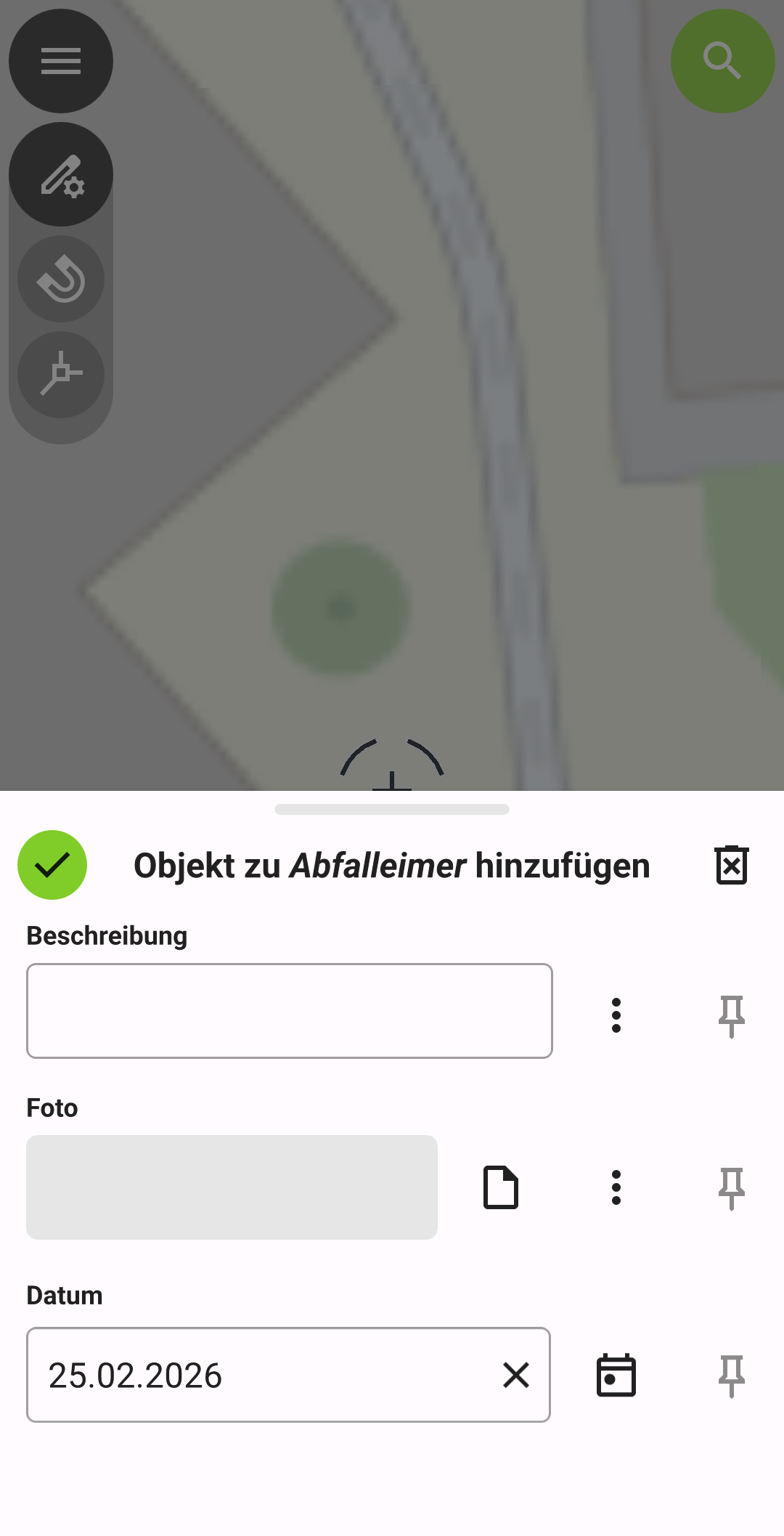The image size is (784, 1536).
Task: Select the edit settings tool
Action: click(x=61, y=176)
